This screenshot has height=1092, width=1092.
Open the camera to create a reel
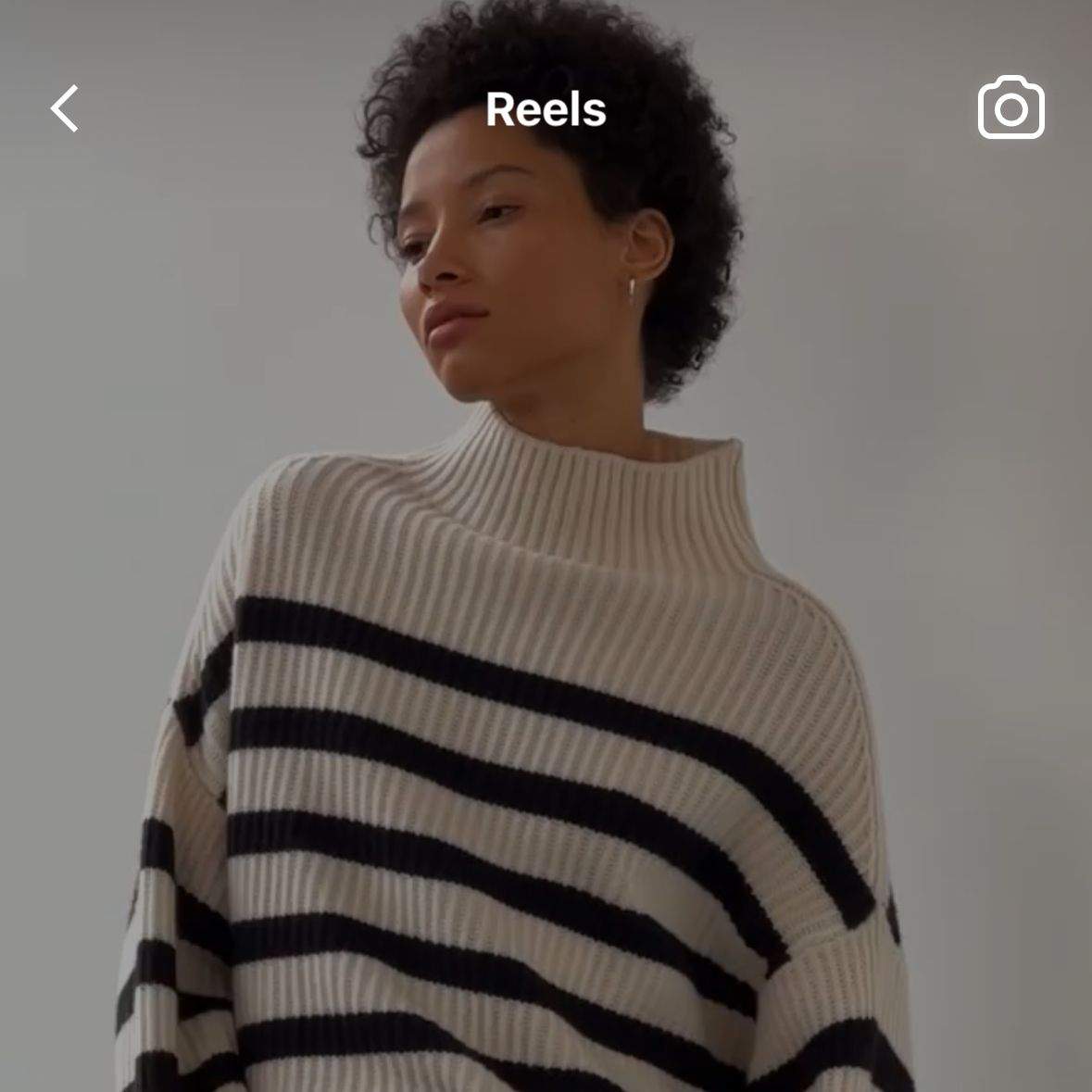point(1010,109)
